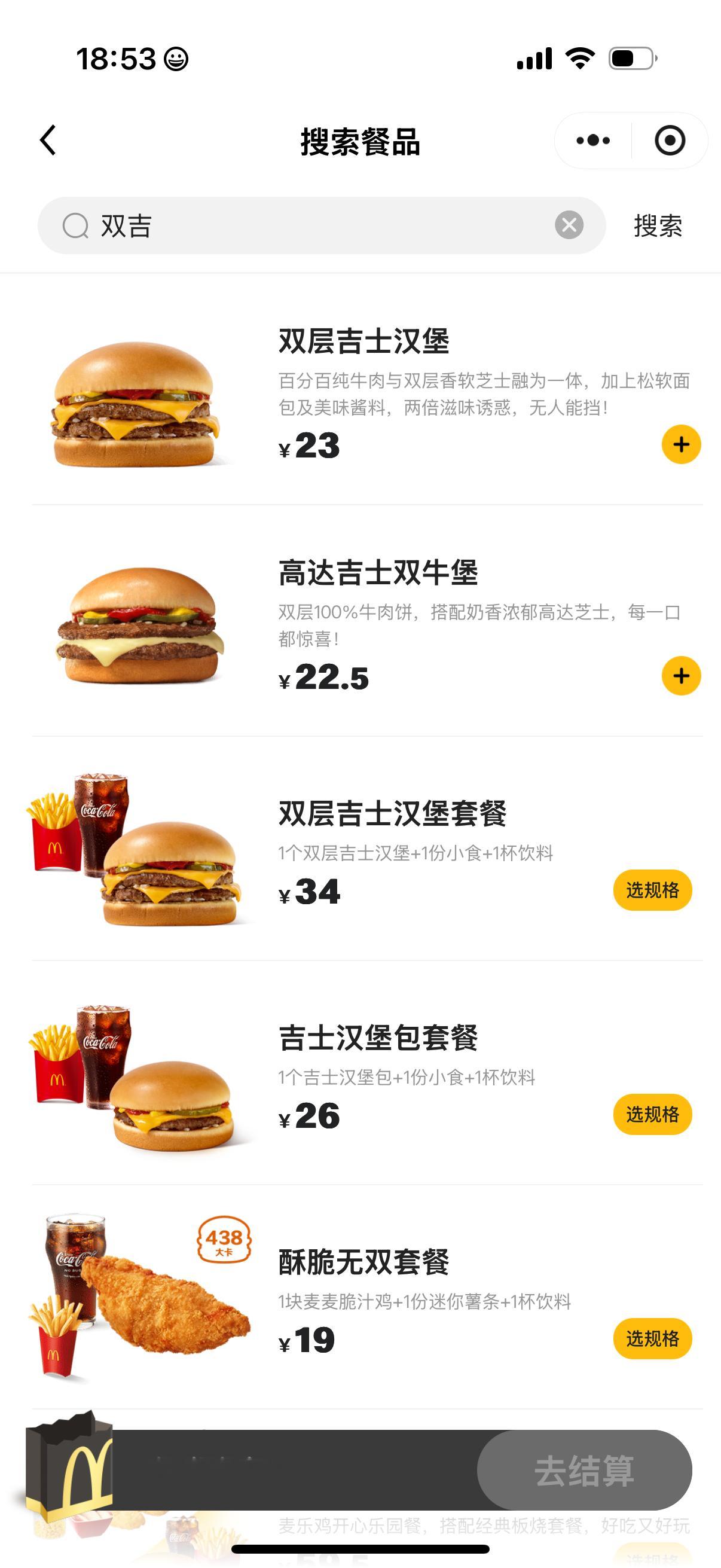Choose specs for 吉士汉堡包套餐
The image size is (721, 1568).
tap(652, 1115)
